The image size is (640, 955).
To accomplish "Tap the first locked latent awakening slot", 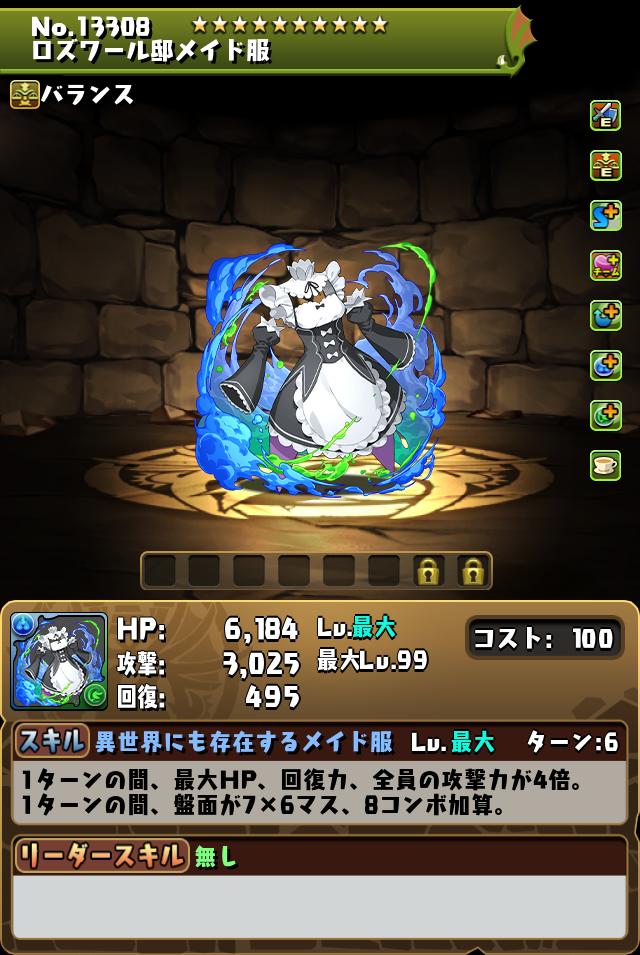I will pos(429,571).
